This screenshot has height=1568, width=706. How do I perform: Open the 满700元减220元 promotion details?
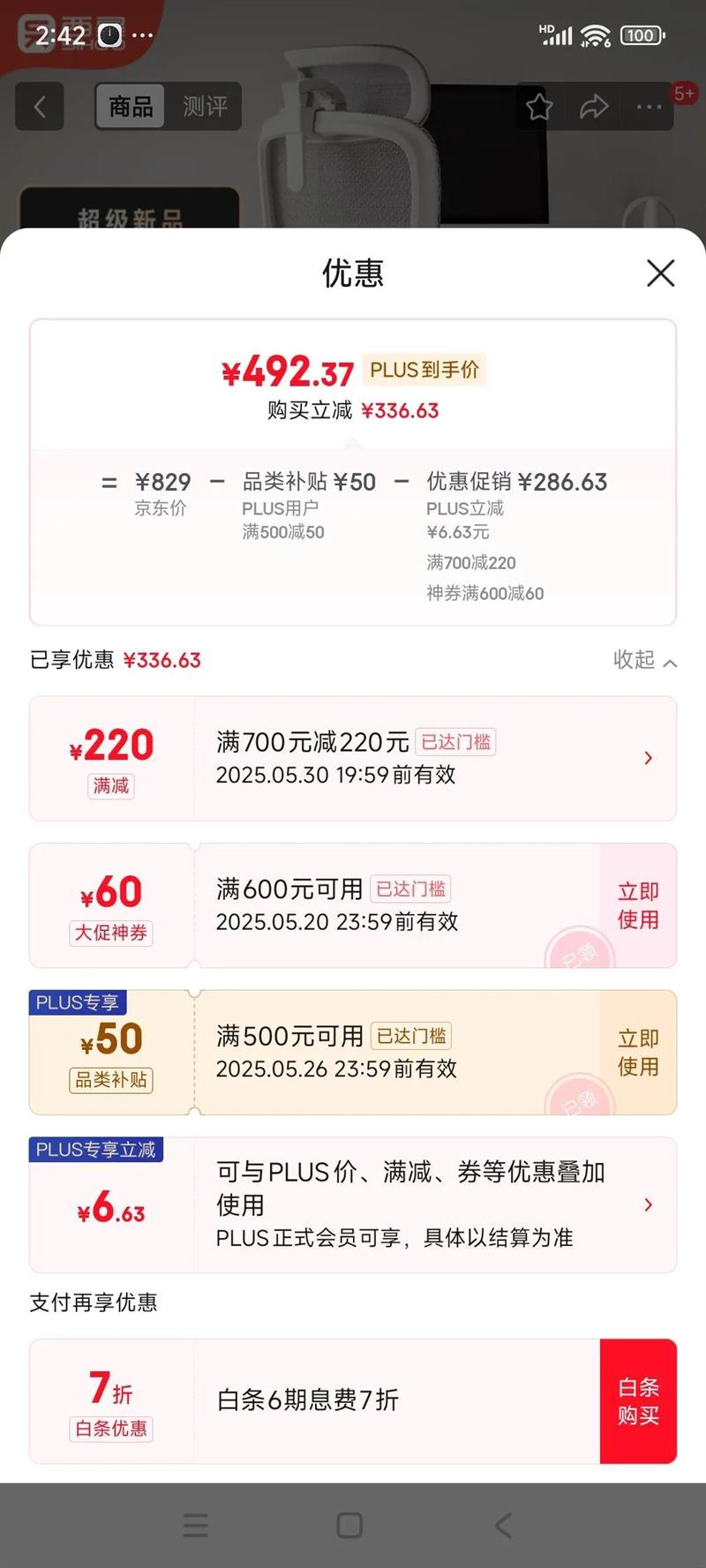(353, 759)
